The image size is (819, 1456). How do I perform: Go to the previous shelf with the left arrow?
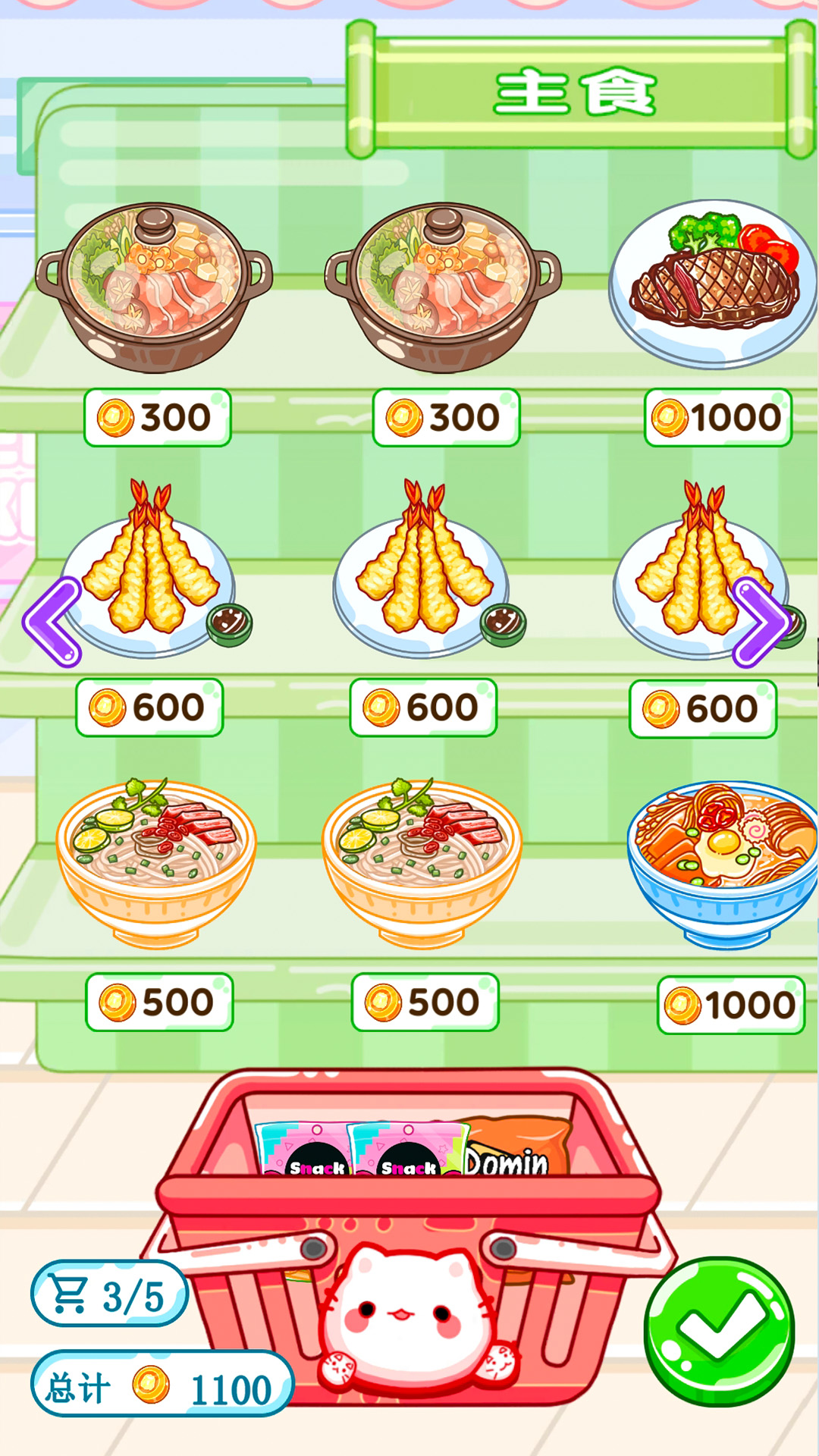coord(52,622)
